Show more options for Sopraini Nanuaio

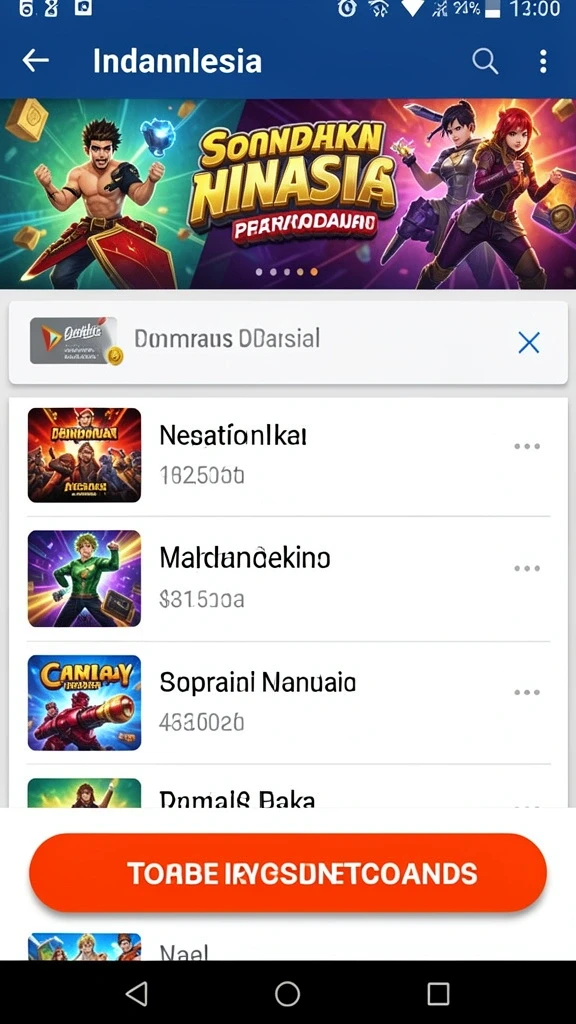[527, 692]
